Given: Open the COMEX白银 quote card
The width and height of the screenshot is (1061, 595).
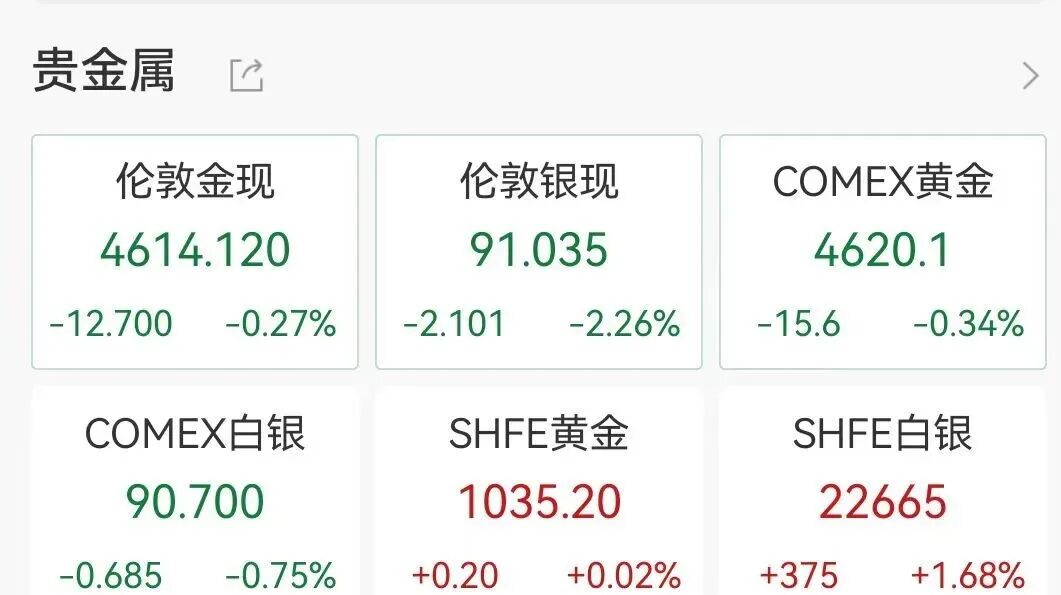Looking at the screenshot, I should (x=195, y=495).
